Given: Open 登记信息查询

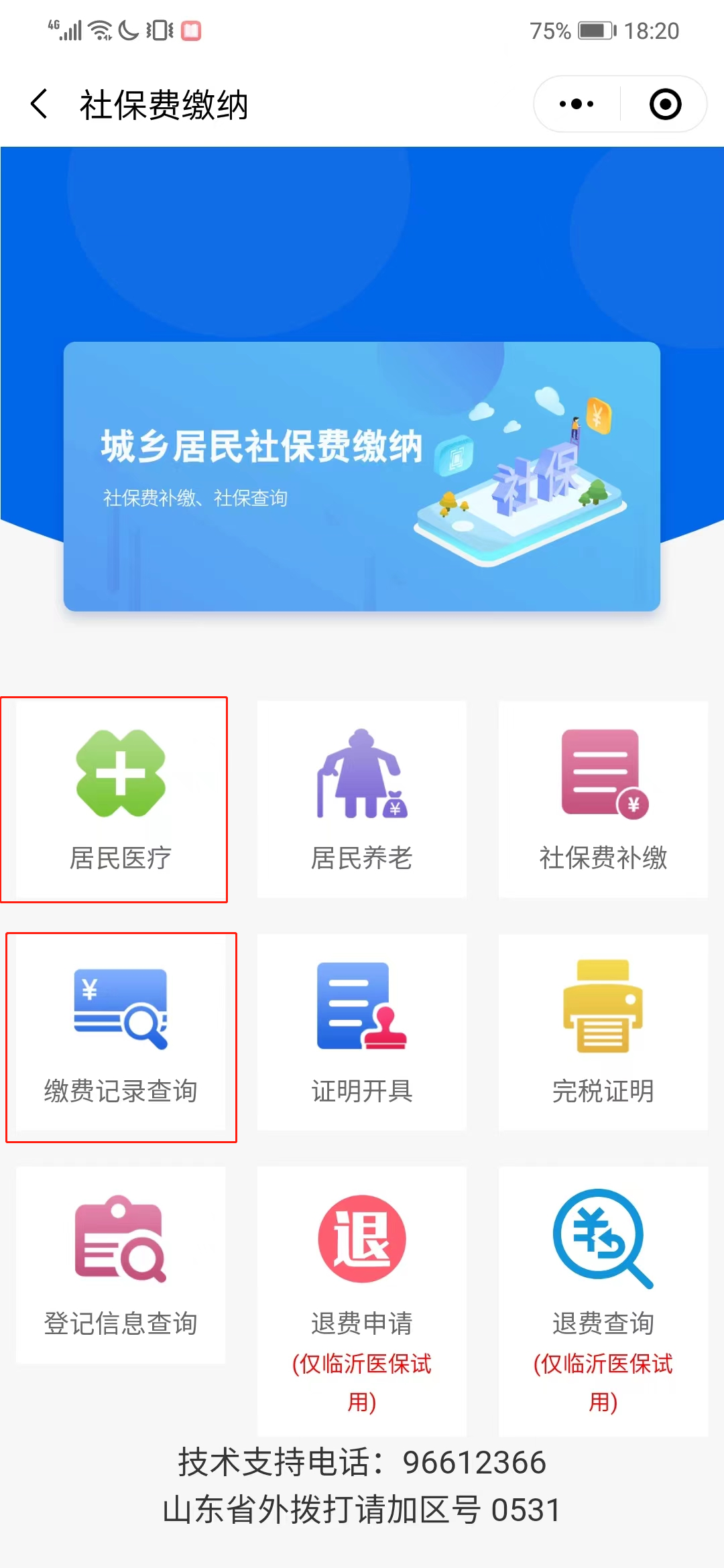Looking at the screenshot, I should point(121,1265).
